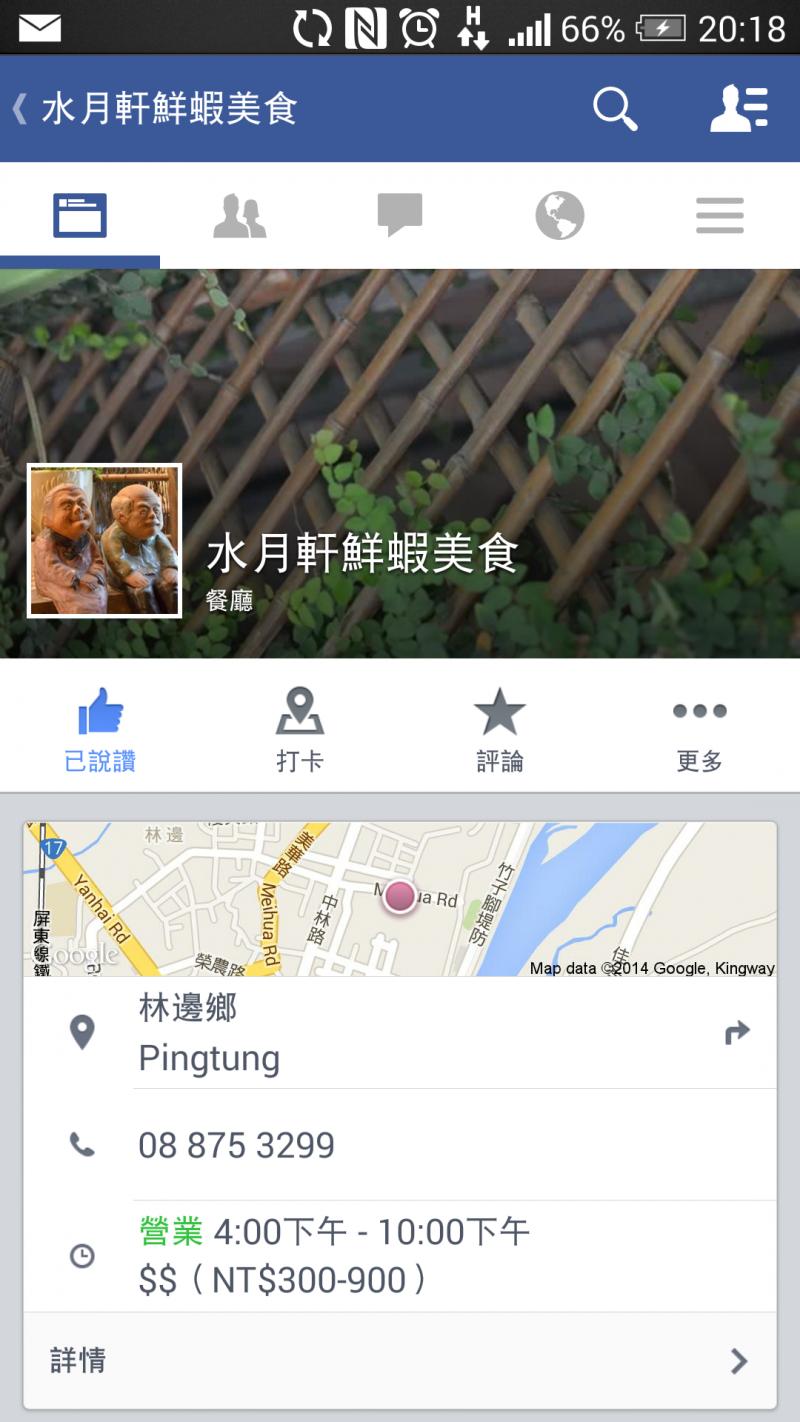Open 詳情 details

pos(400,1361)
